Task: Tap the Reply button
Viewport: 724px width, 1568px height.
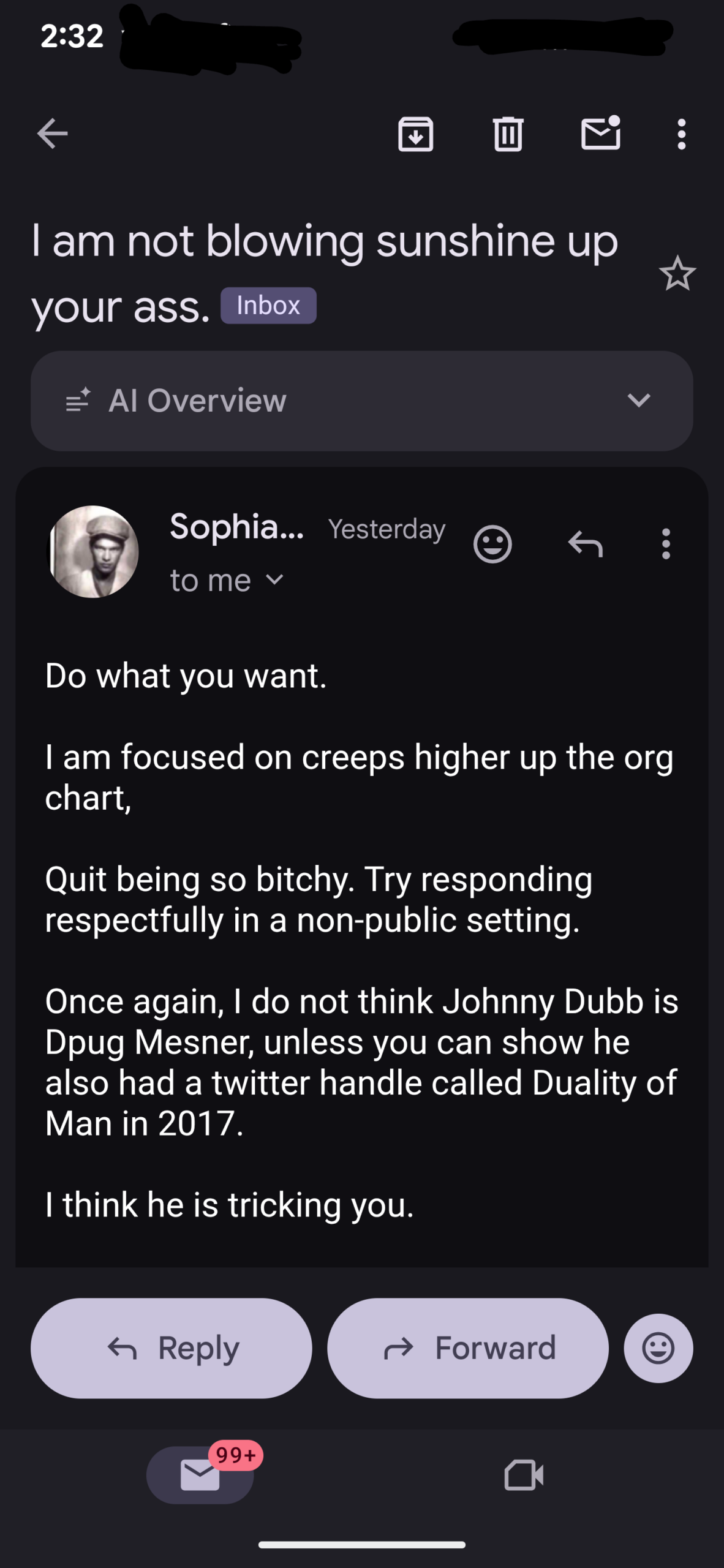Action: click(x=172, y=1348)
